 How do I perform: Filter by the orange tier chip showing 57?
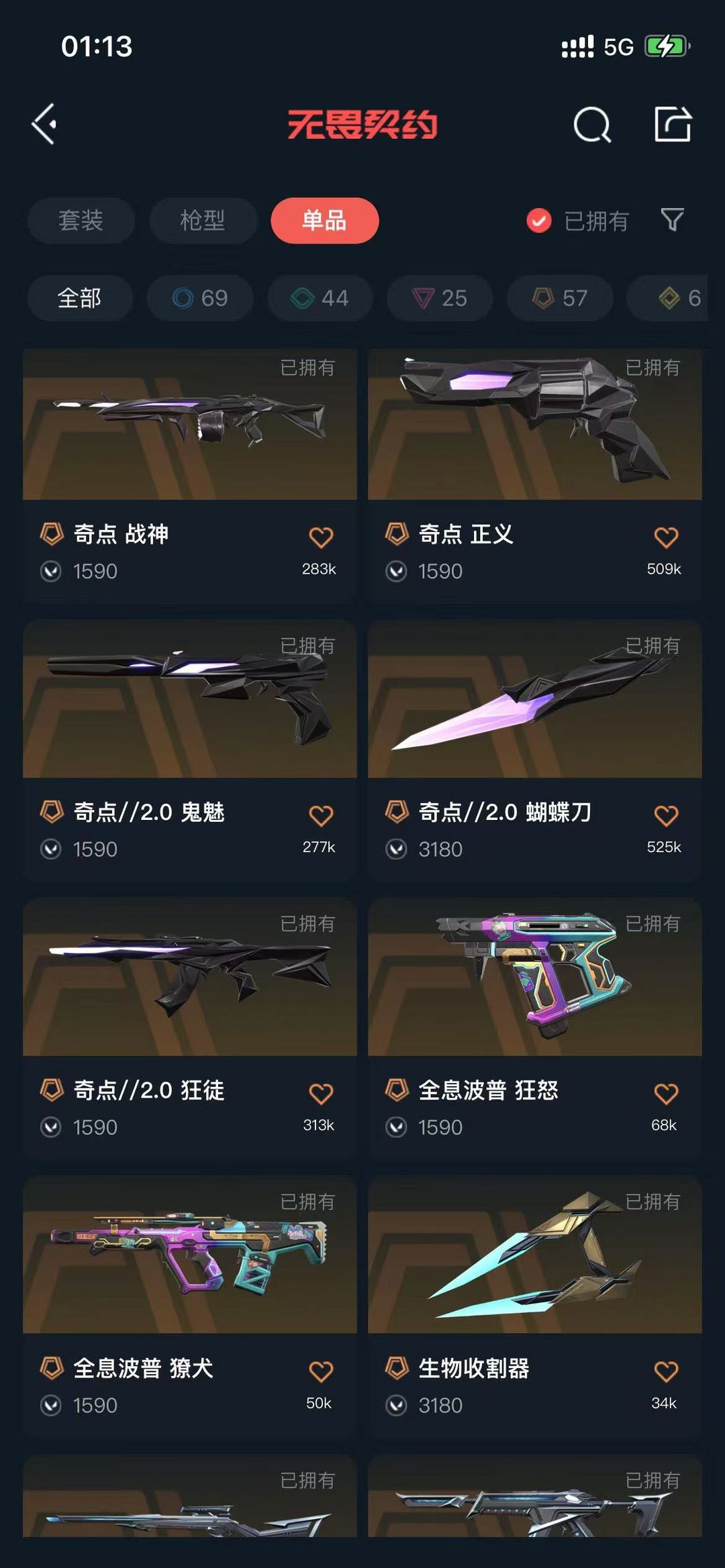point(560,298)
